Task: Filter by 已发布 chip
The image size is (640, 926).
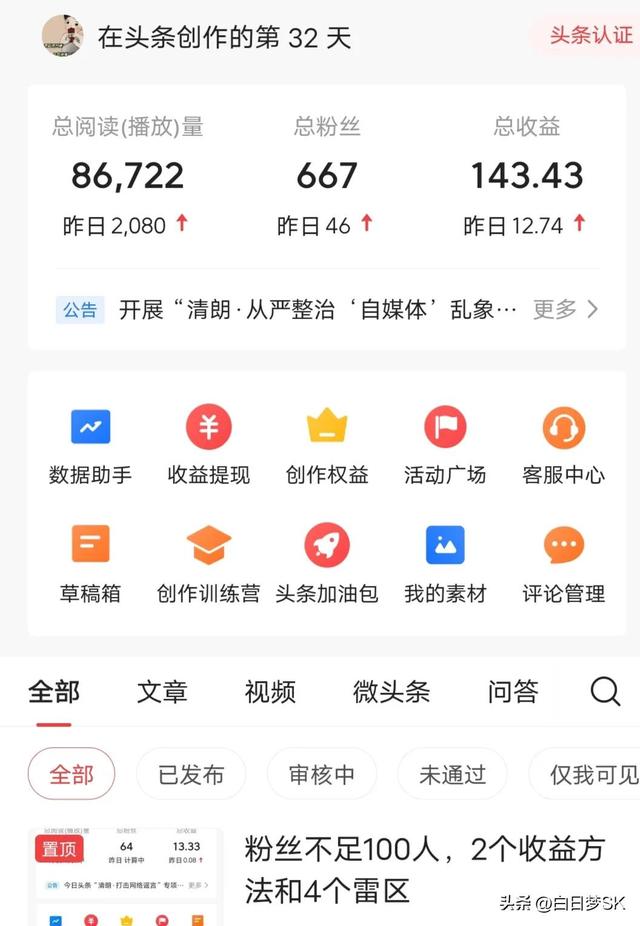Action: [x=191, y=774]
